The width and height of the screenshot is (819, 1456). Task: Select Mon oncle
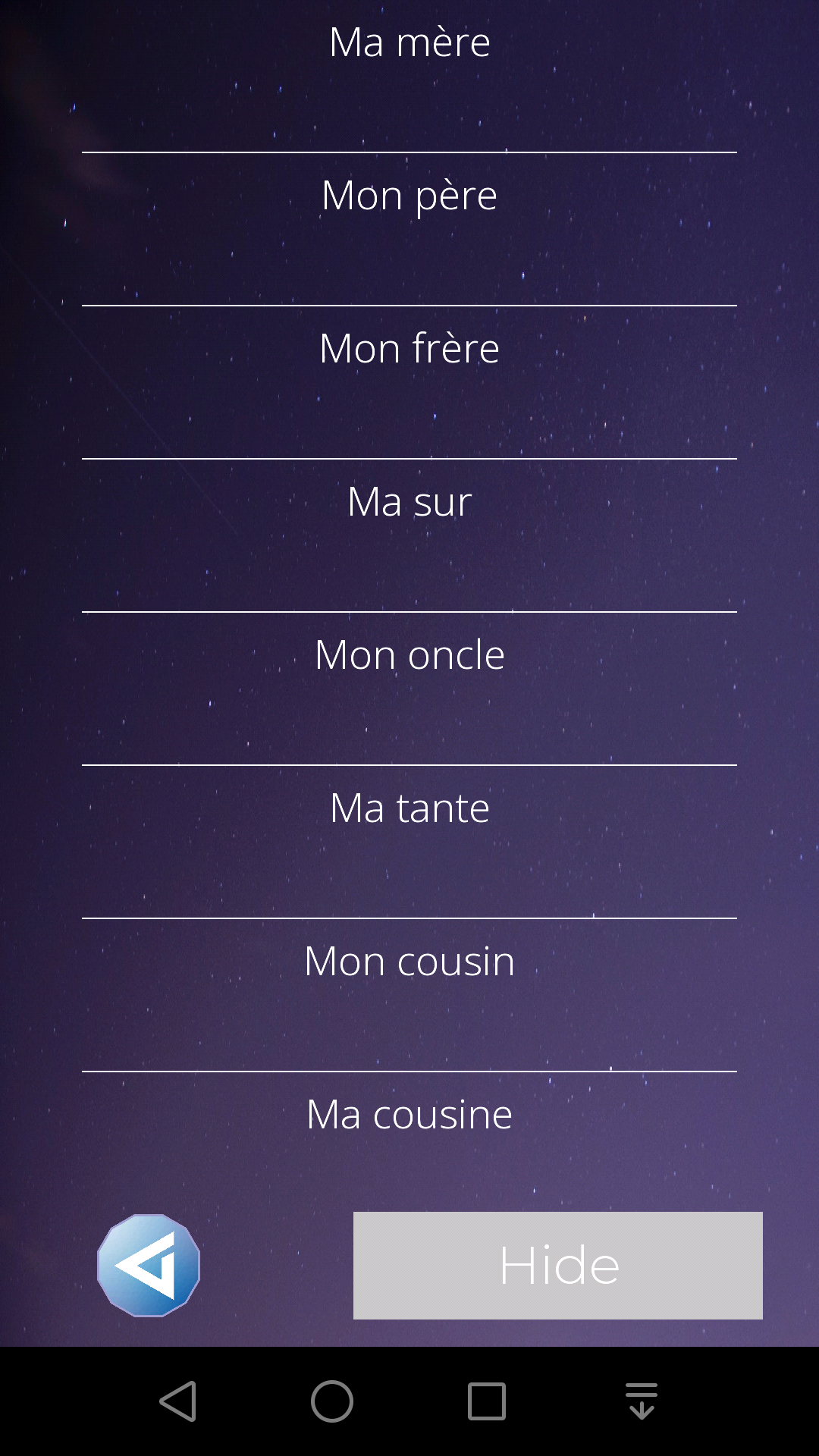pos(409,655)
